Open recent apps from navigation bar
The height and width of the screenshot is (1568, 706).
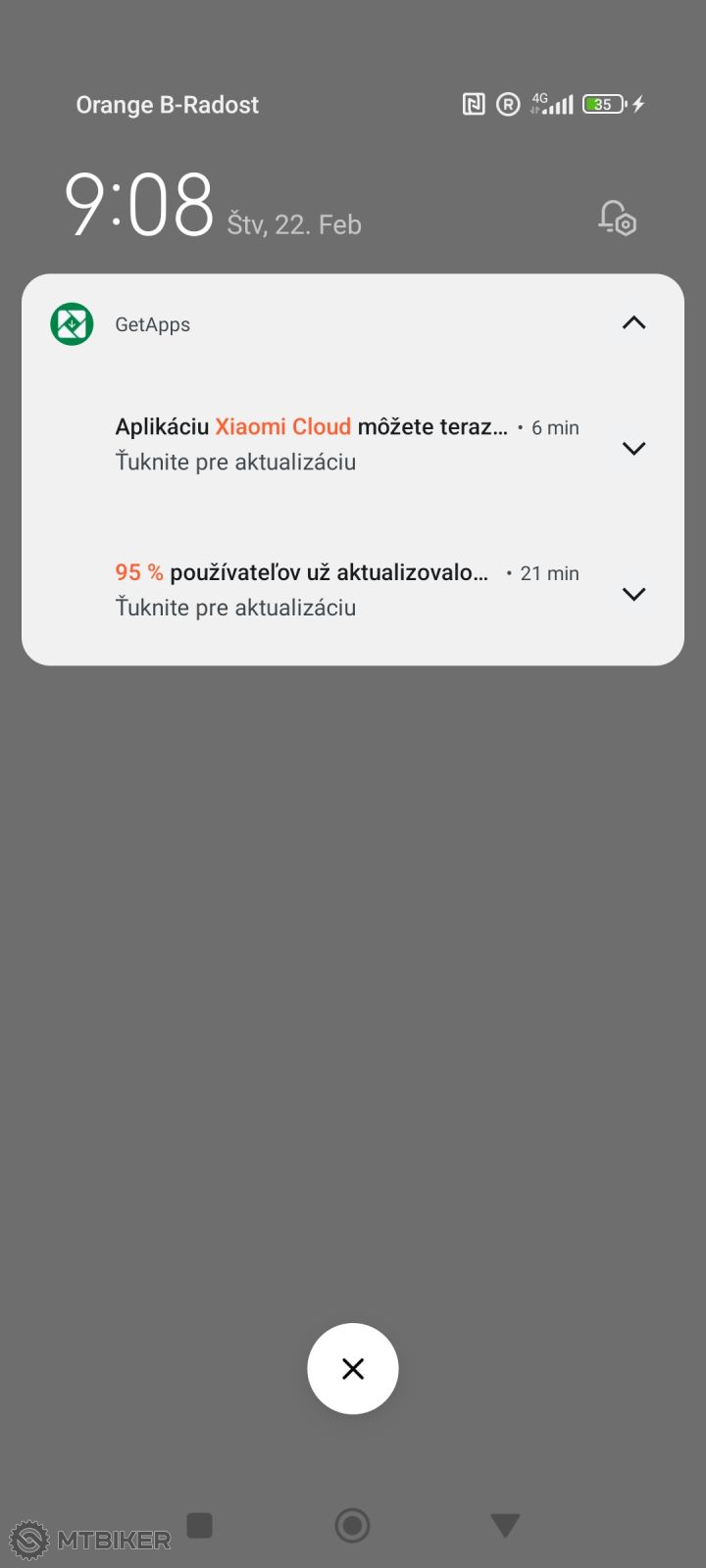tap(200, 1525)
